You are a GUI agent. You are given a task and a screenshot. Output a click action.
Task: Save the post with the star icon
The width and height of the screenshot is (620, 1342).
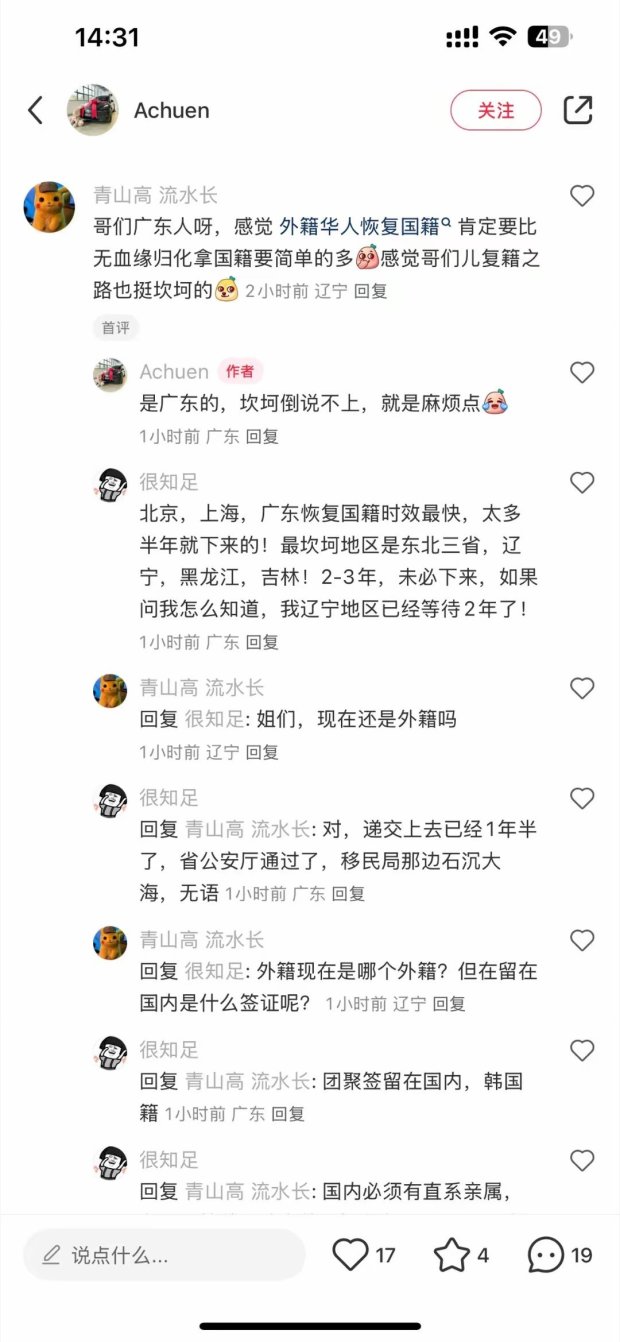452,1255
